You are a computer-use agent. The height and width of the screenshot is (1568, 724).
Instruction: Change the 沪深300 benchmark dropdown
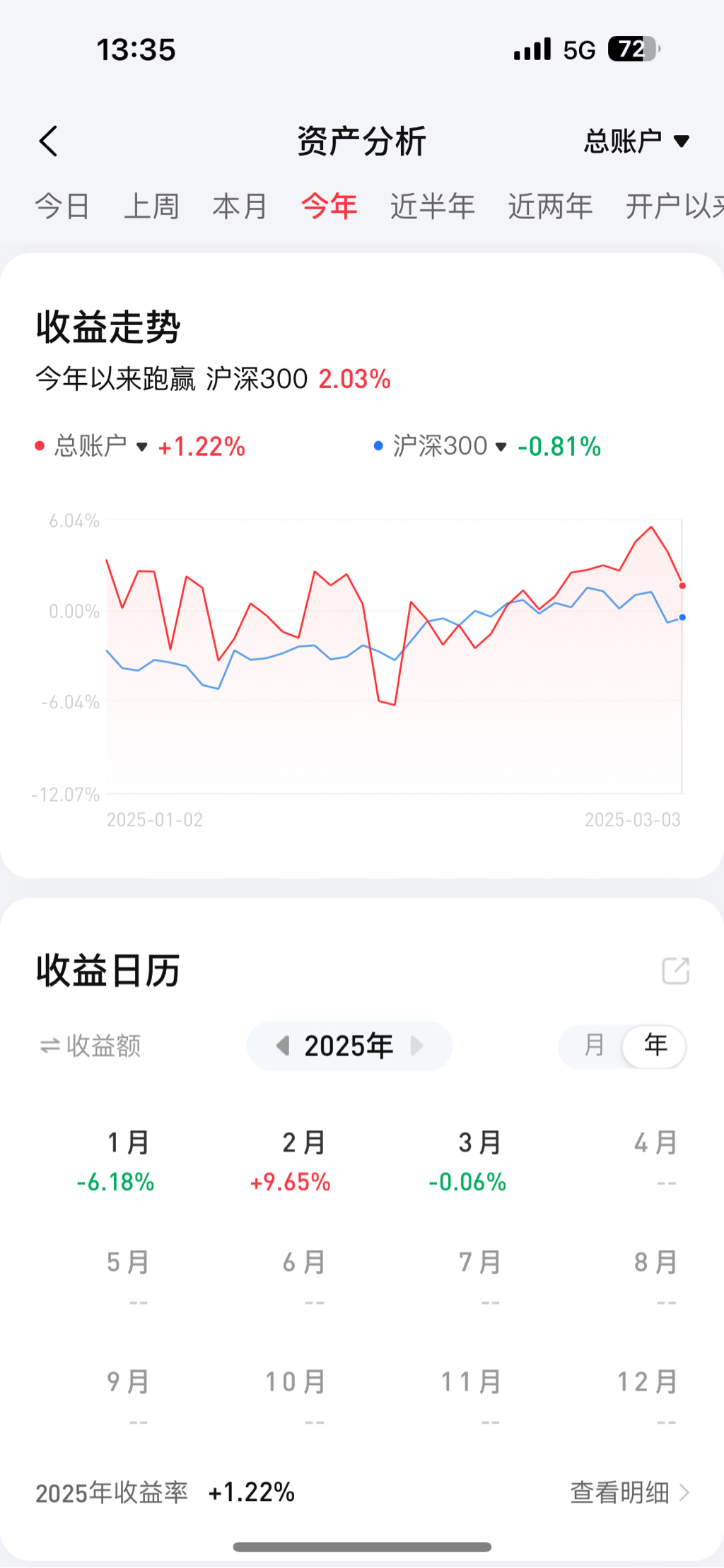tap(501, 447)
